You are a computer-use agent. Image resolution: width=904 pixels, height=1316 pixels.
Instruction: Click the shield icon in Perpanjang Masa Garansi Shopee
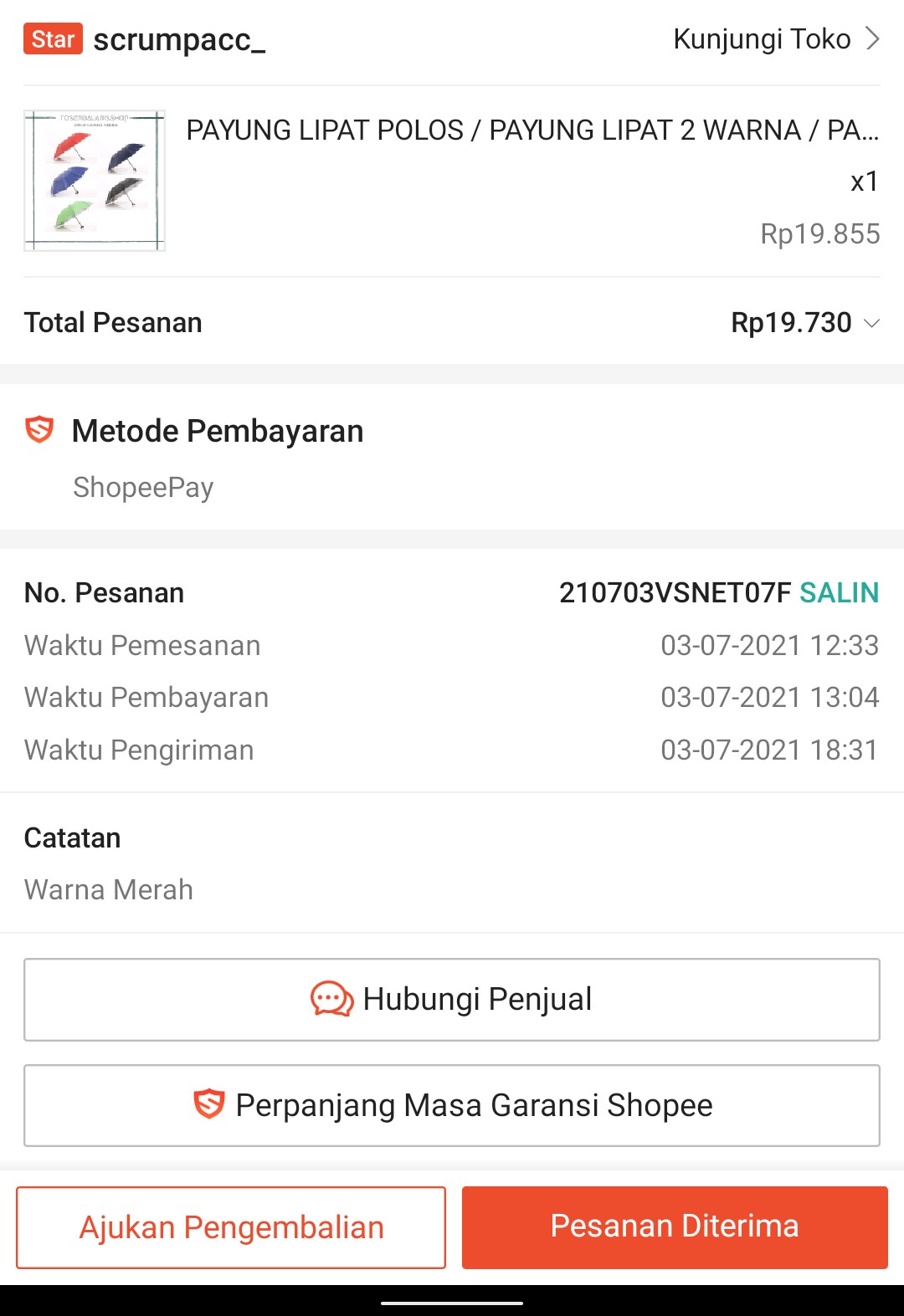210,1104
